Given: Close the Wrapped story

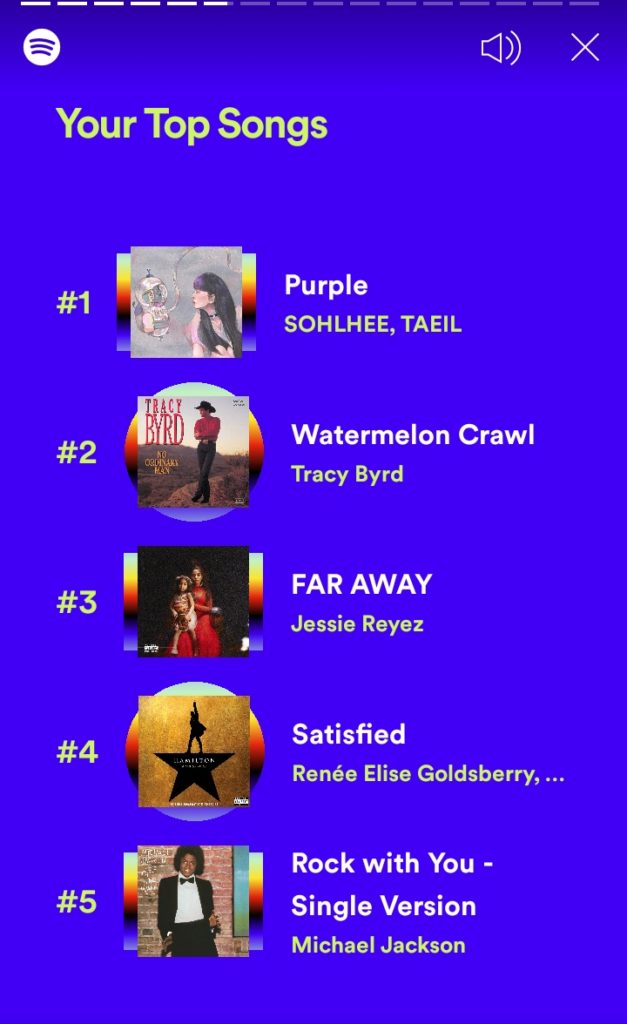Looking at the screenshot, I should tap(585, 48).
